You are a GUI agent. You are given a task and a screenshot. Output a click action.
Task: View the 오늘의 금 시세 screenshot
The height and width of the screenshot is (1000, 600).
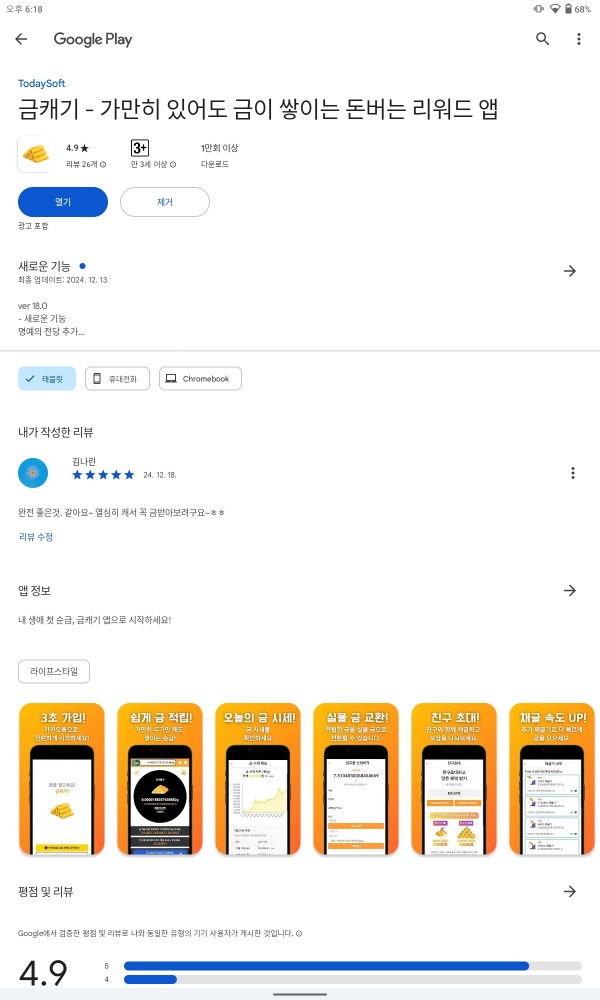point(258,779)
